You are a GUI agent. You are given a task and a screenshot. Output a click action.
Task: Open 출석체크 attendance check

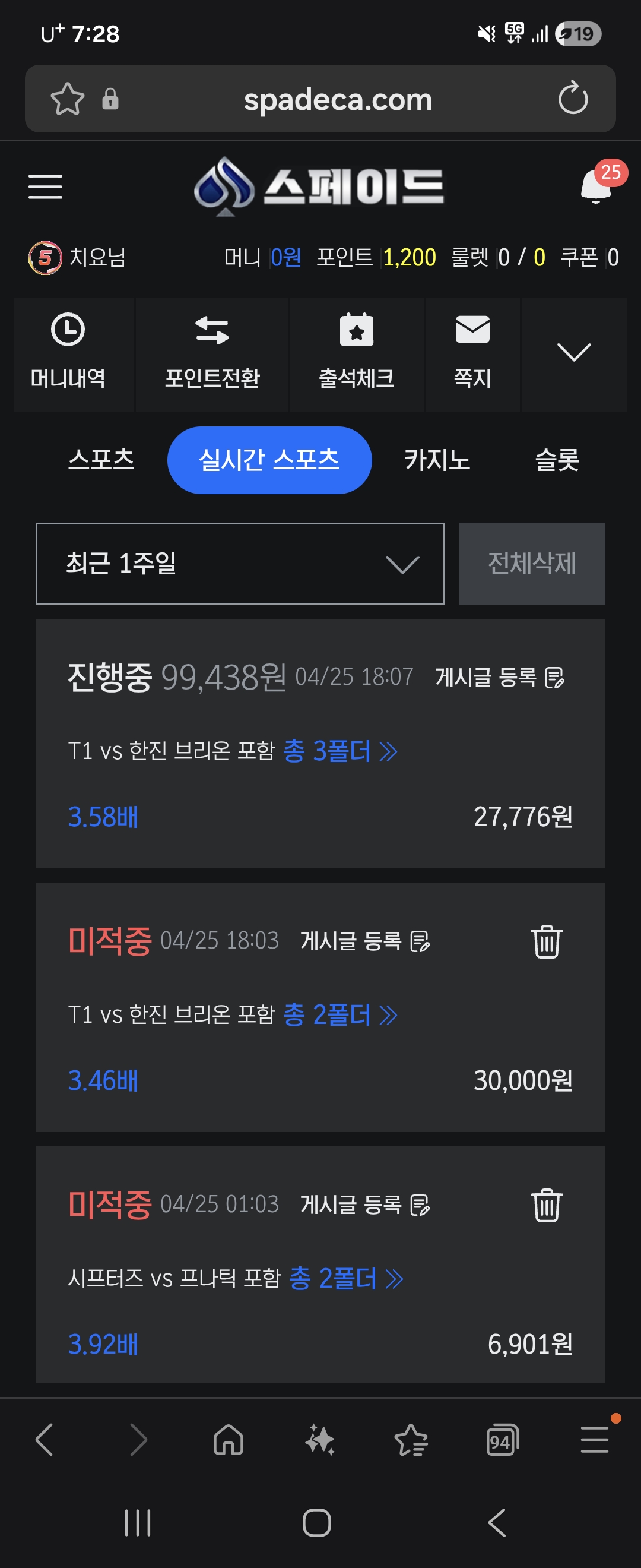click(x=356, y=353)
